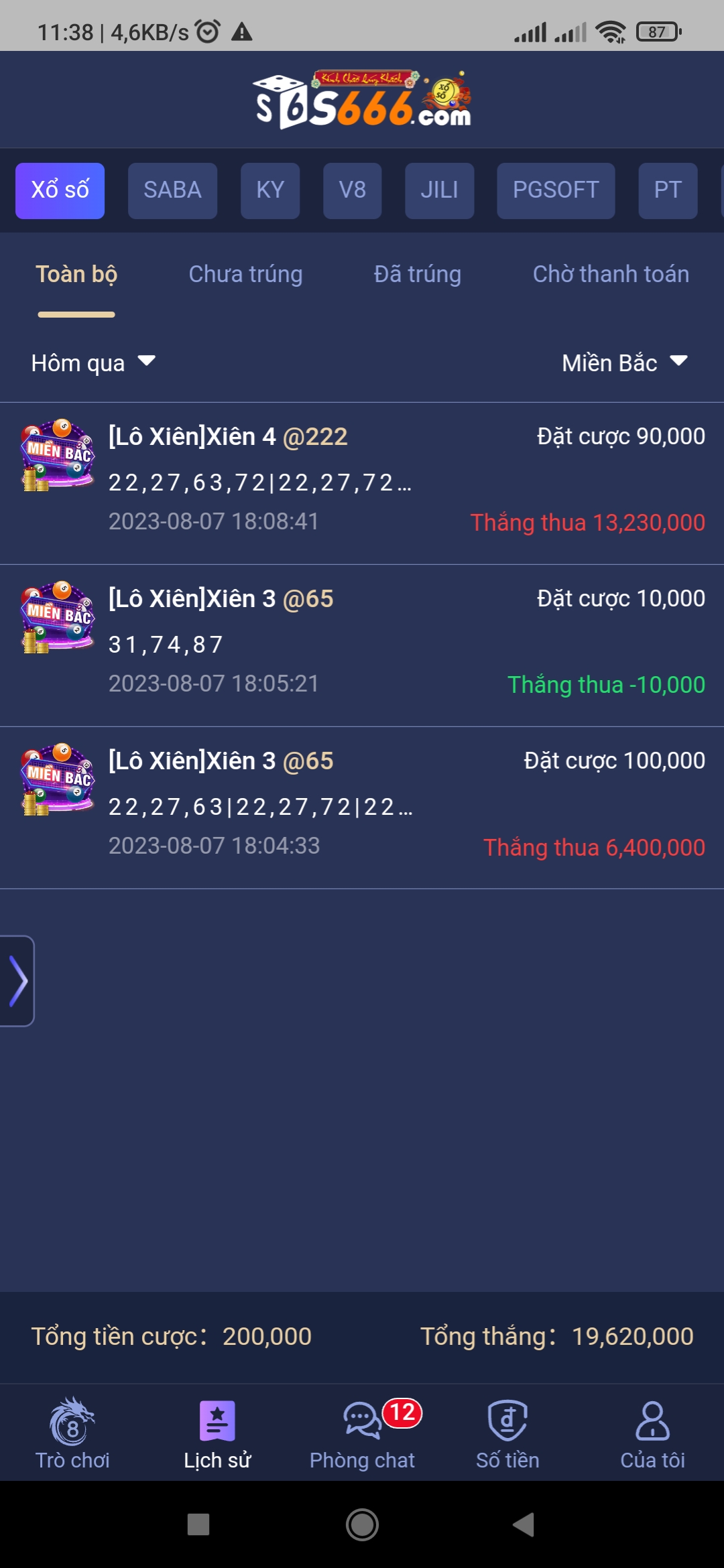Switch to the SABA category

[172, 190]
